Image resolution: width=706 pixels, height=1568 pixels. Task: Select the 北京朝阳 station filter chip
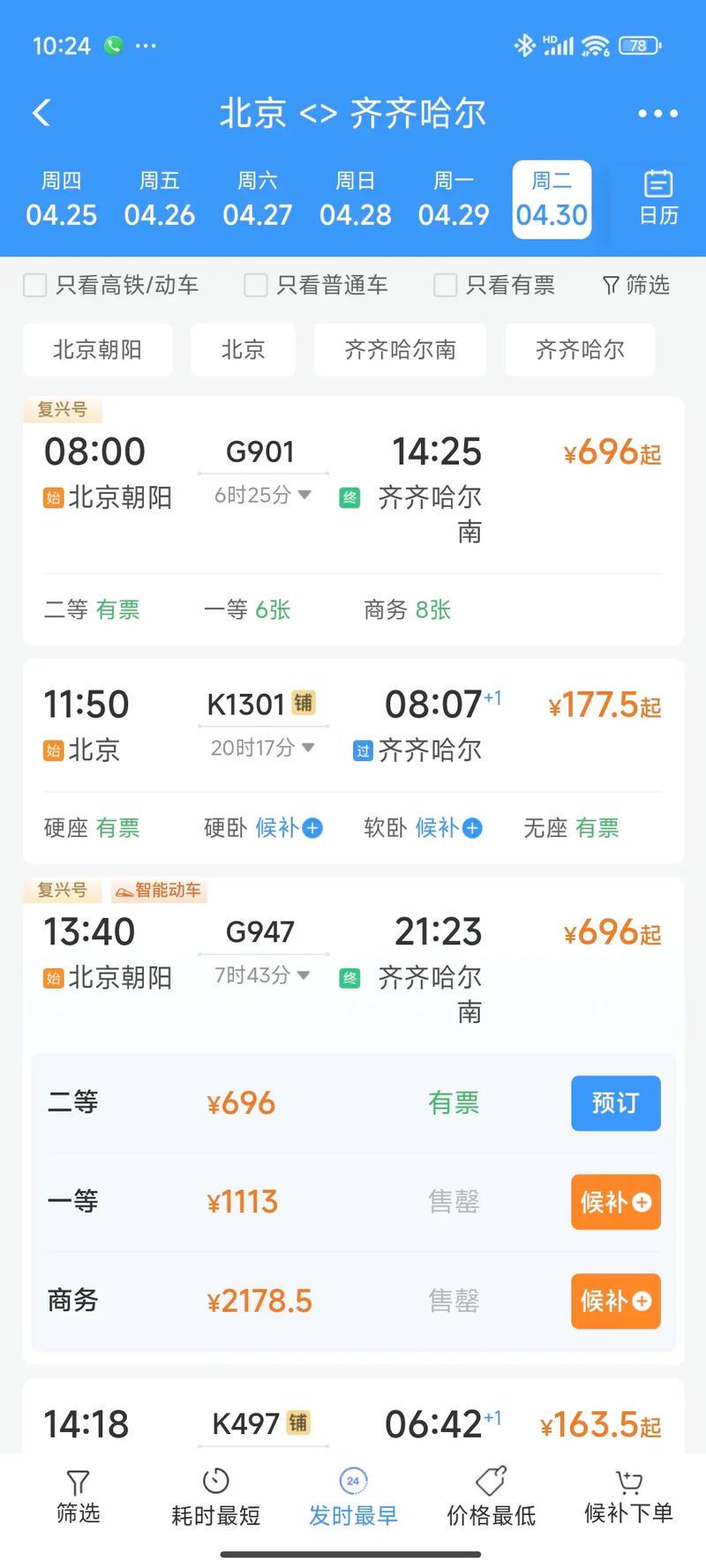coord(97,350)
